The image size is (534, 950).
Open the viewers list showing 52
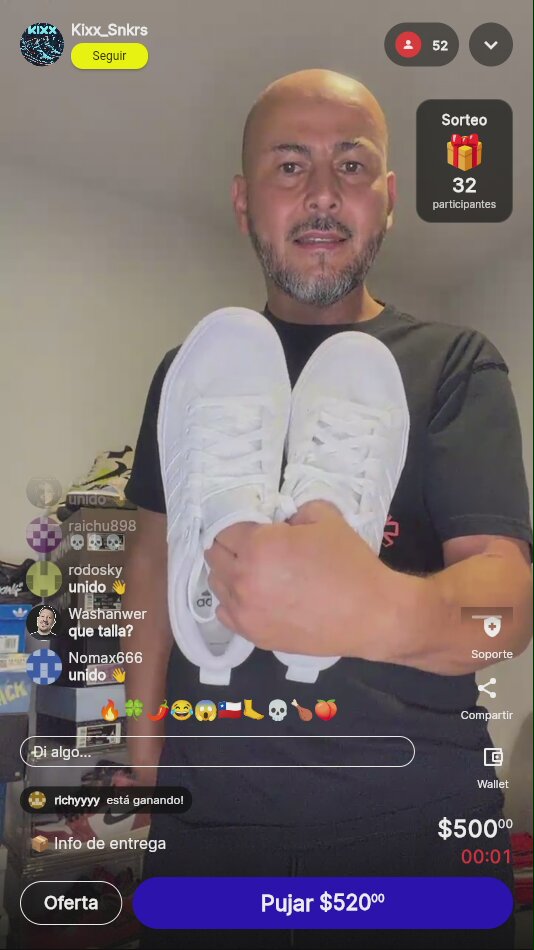pos(421,45)
